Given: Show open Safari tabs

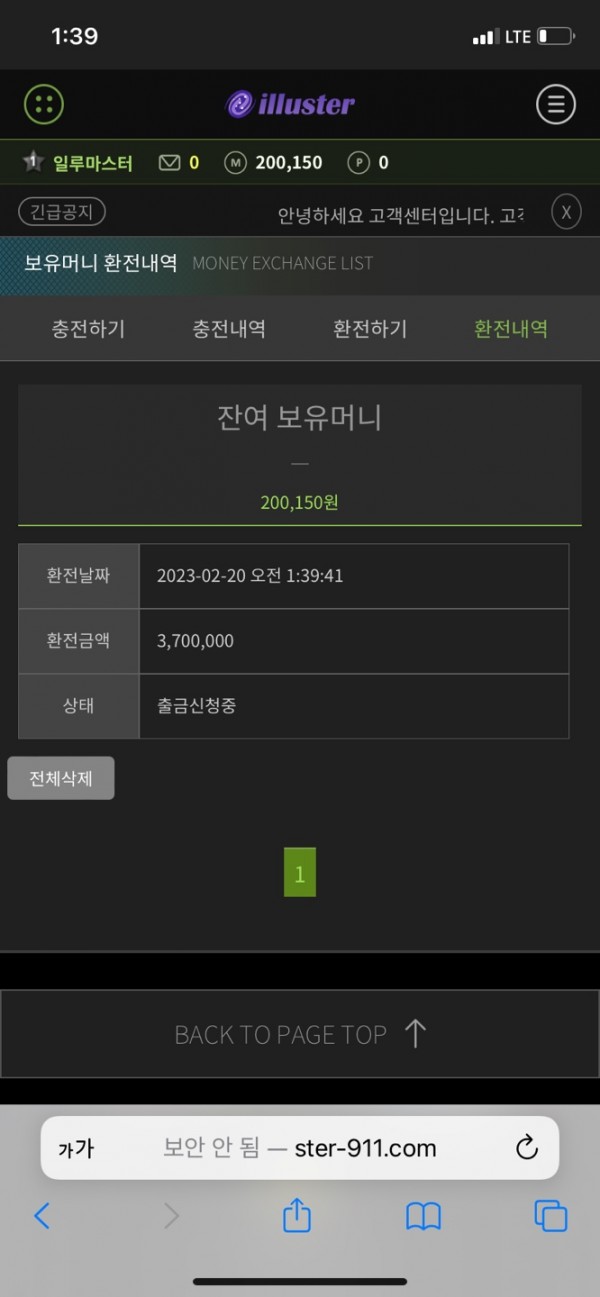Looking at the screenshot, I should [550, 1216].
